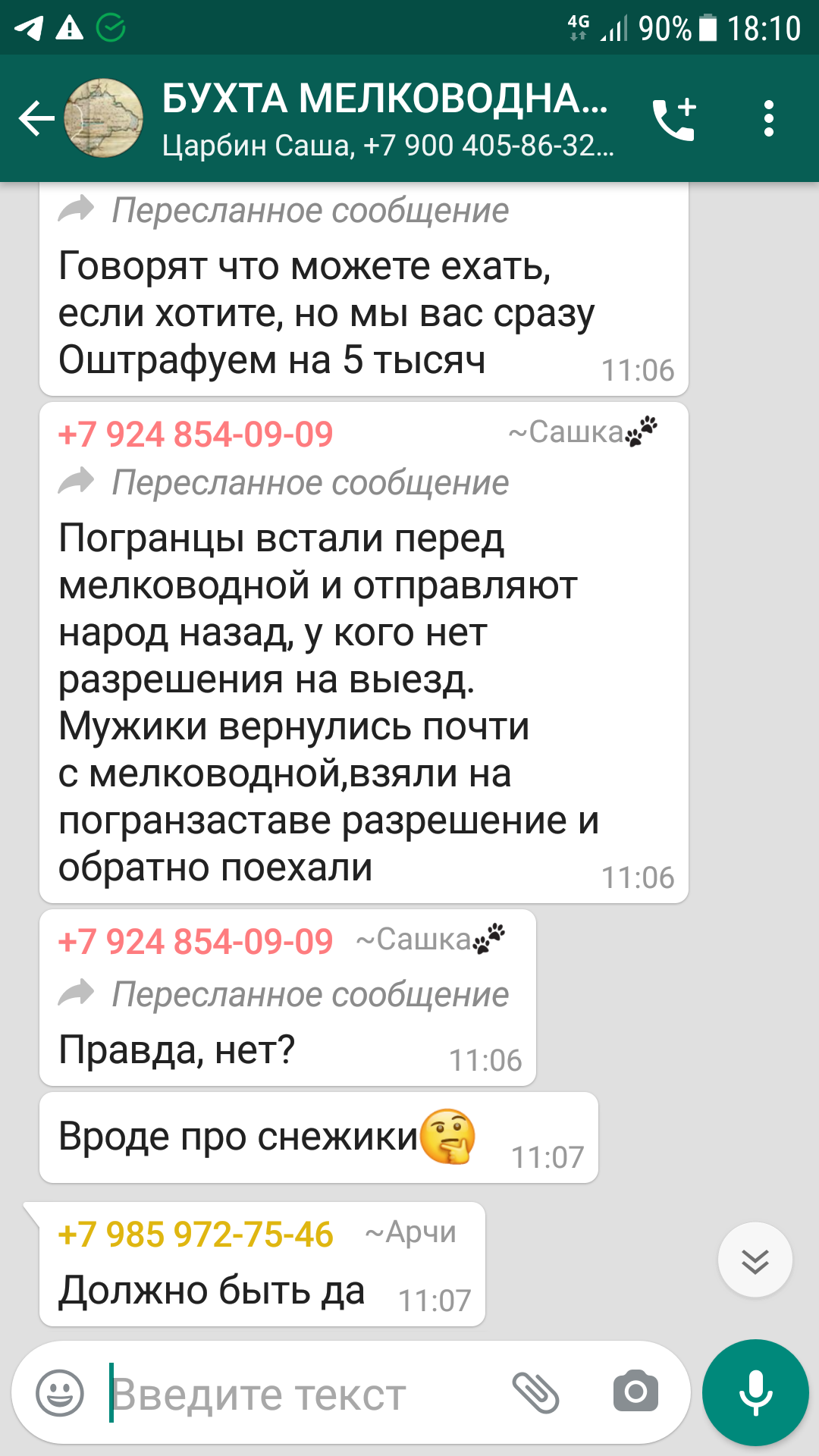Screen dimensions: 819x1456
Task: Tap the microphone voice message button
Action: click(x=755, y=1392)
